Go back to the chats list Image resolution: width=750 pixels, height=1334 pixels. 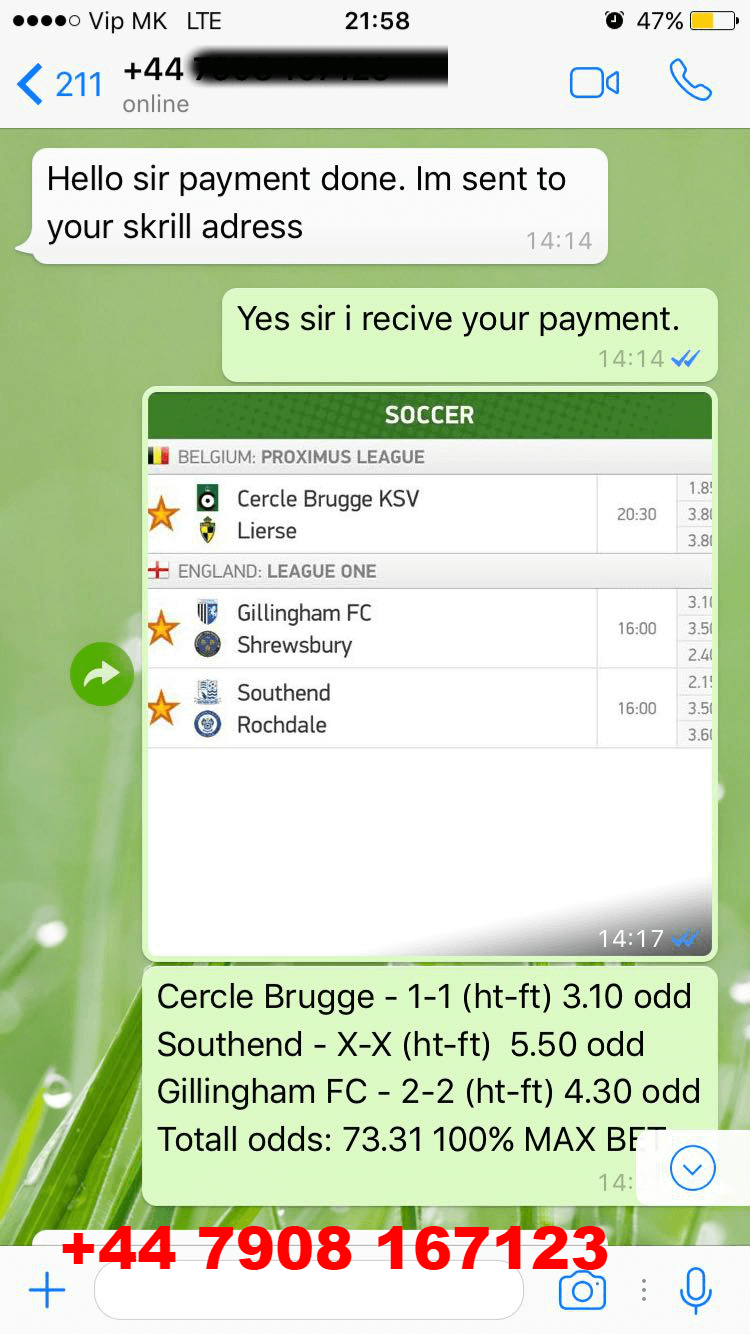[59, 84]
